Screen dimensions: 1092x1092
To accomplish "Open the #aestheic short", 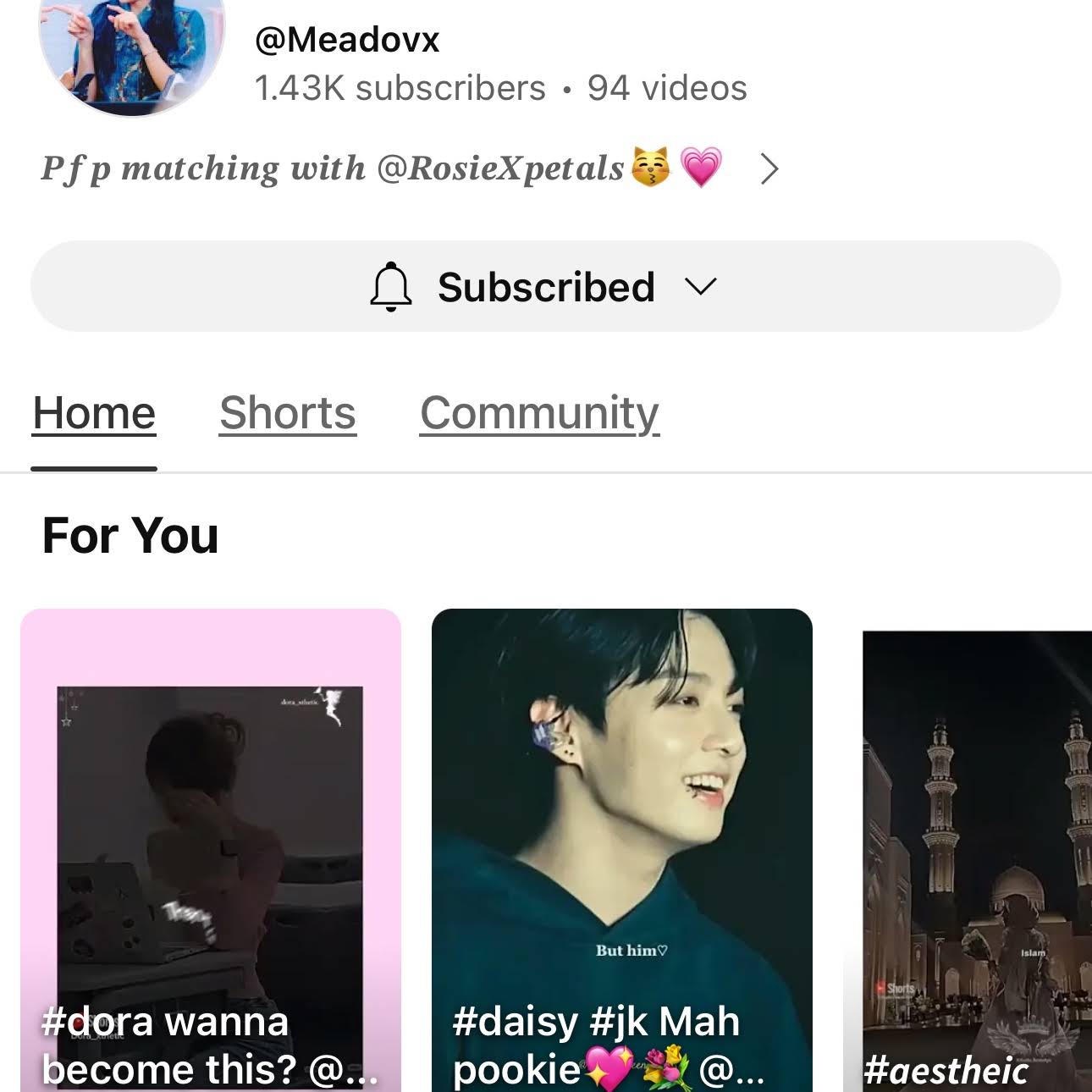I will [973, 855].
